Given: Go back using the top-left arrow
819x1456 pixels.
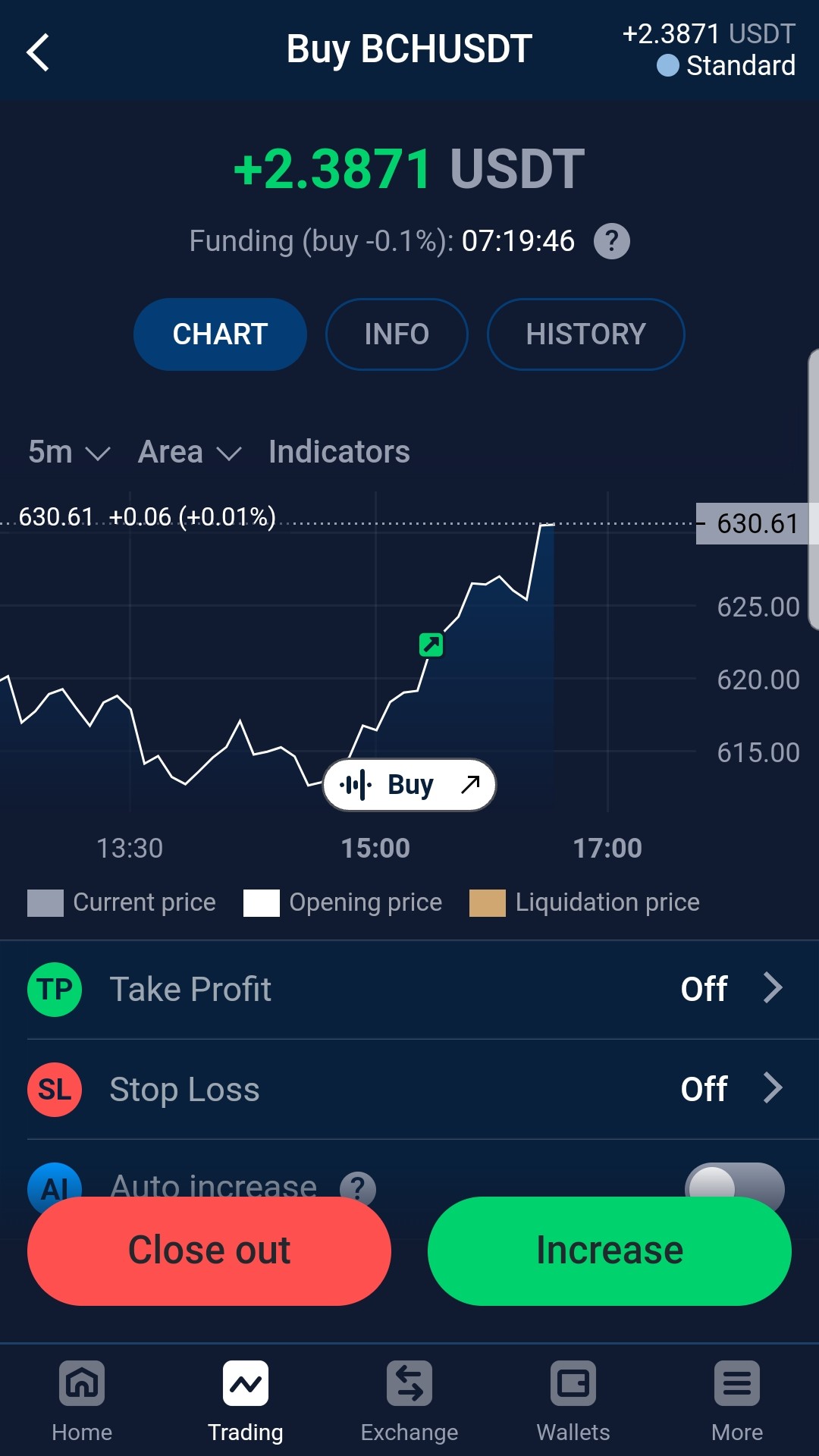Looking at the screenshot, I should (38, 52).
